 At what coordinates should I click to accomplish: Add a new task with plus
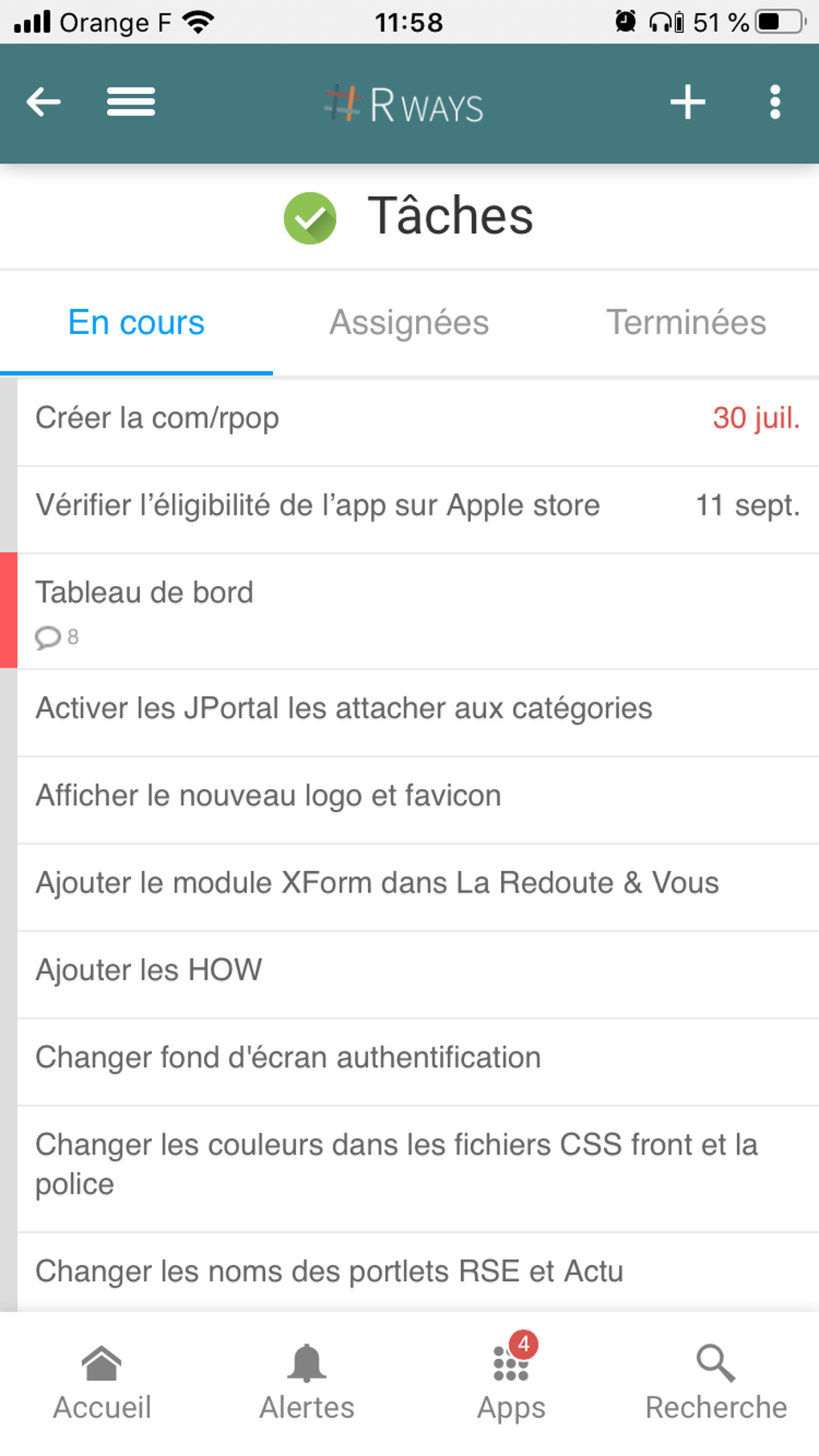687,103
